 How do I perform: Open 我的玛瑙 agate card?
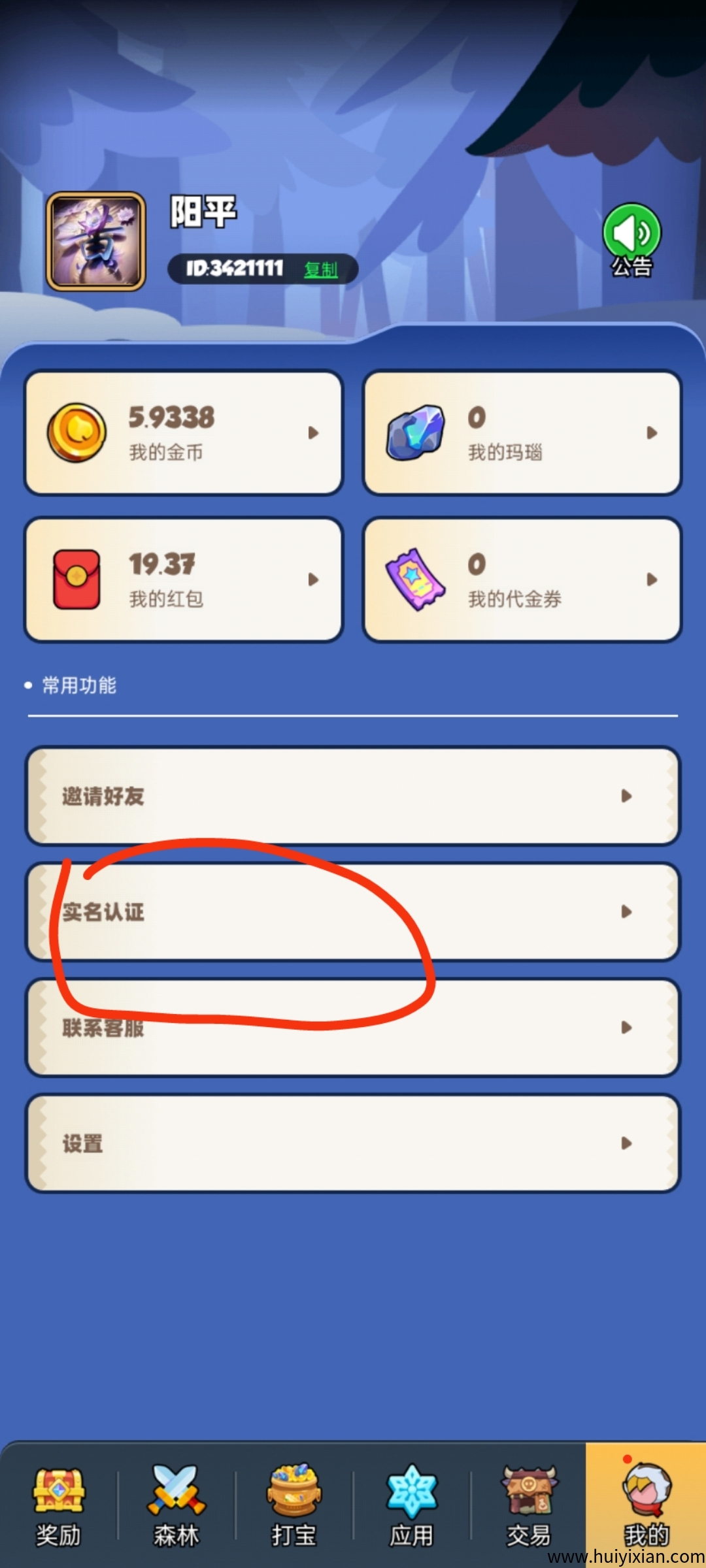tap(522, 433)
